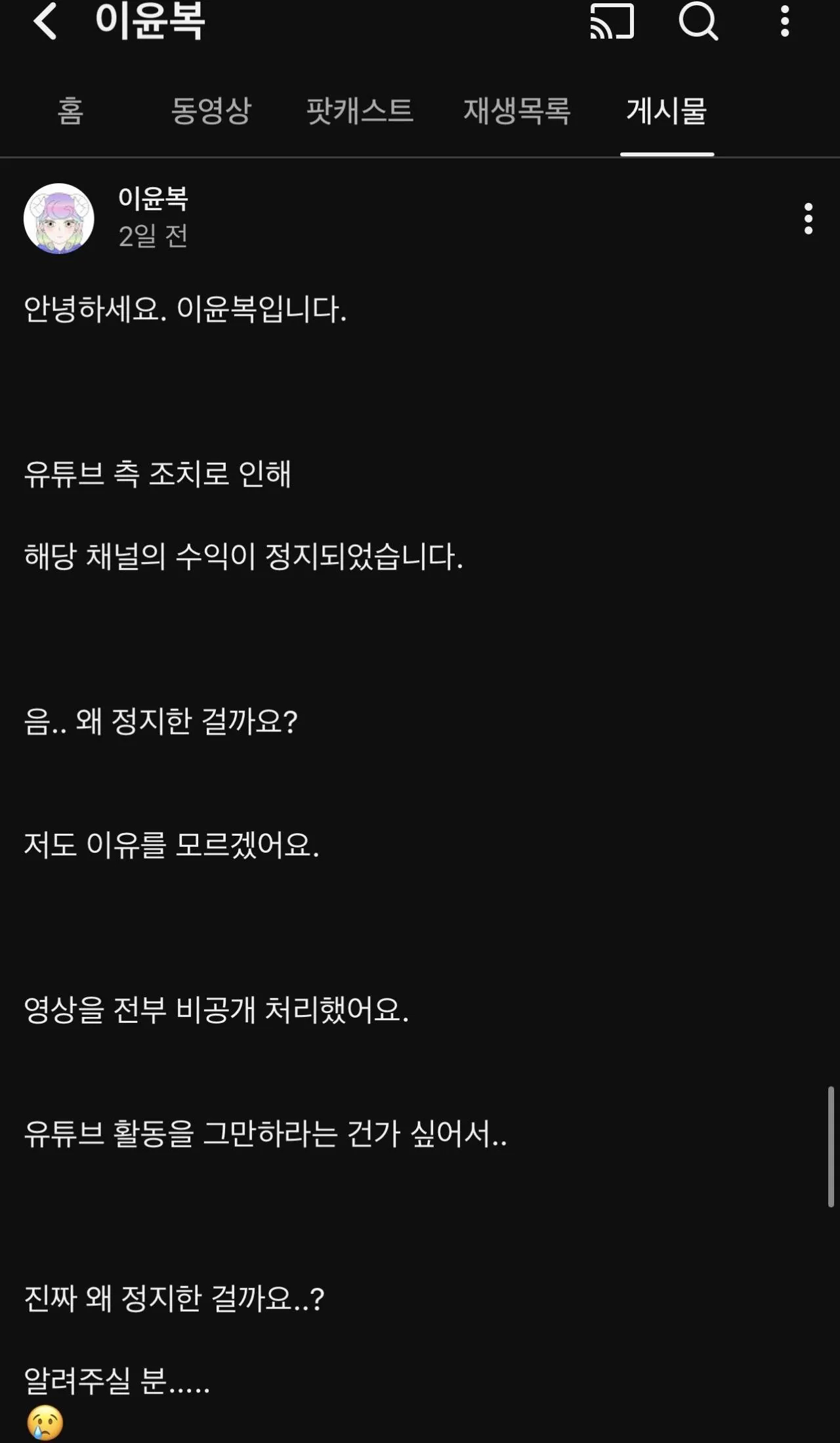Tap 이윤복's profile avatar on the post
The image size is (840, 1443).
pyautogui.click(x=59, y=219)
